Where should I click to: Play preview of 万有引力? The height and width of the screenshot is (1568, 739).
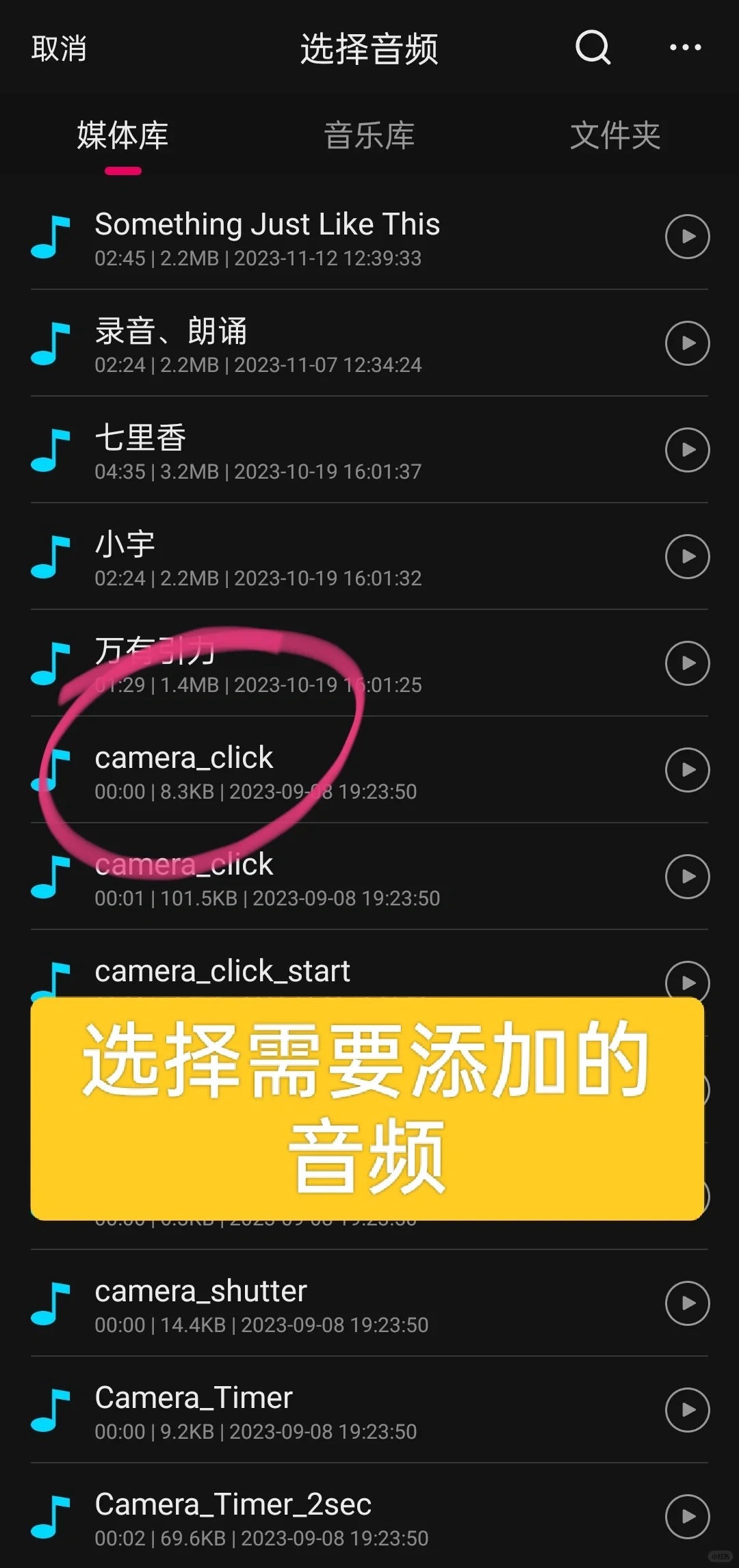687,663
